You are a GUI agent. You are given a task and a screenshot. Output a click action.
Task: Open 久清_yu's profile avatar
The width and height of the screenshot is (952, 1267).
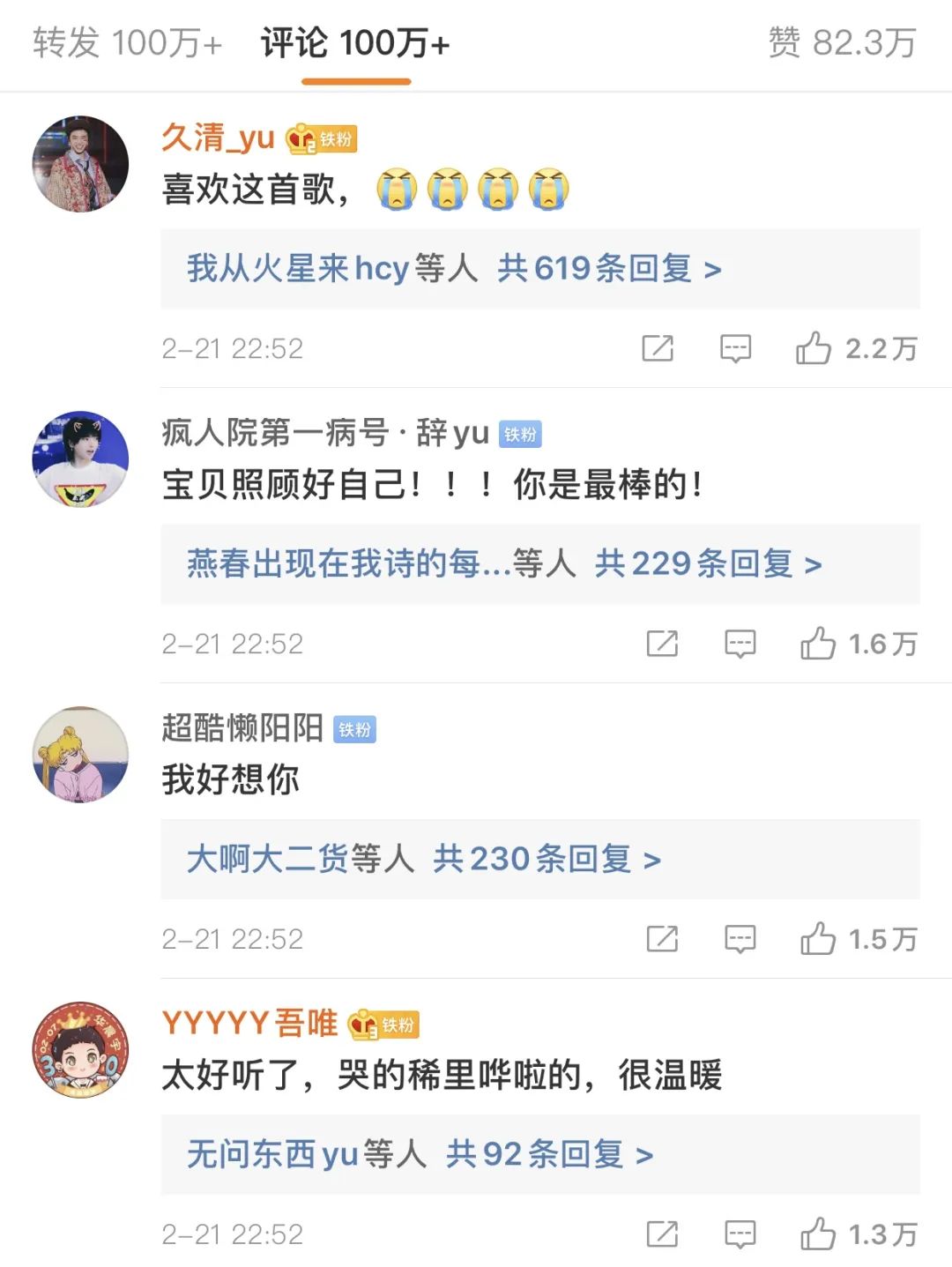tap(80, 164)
